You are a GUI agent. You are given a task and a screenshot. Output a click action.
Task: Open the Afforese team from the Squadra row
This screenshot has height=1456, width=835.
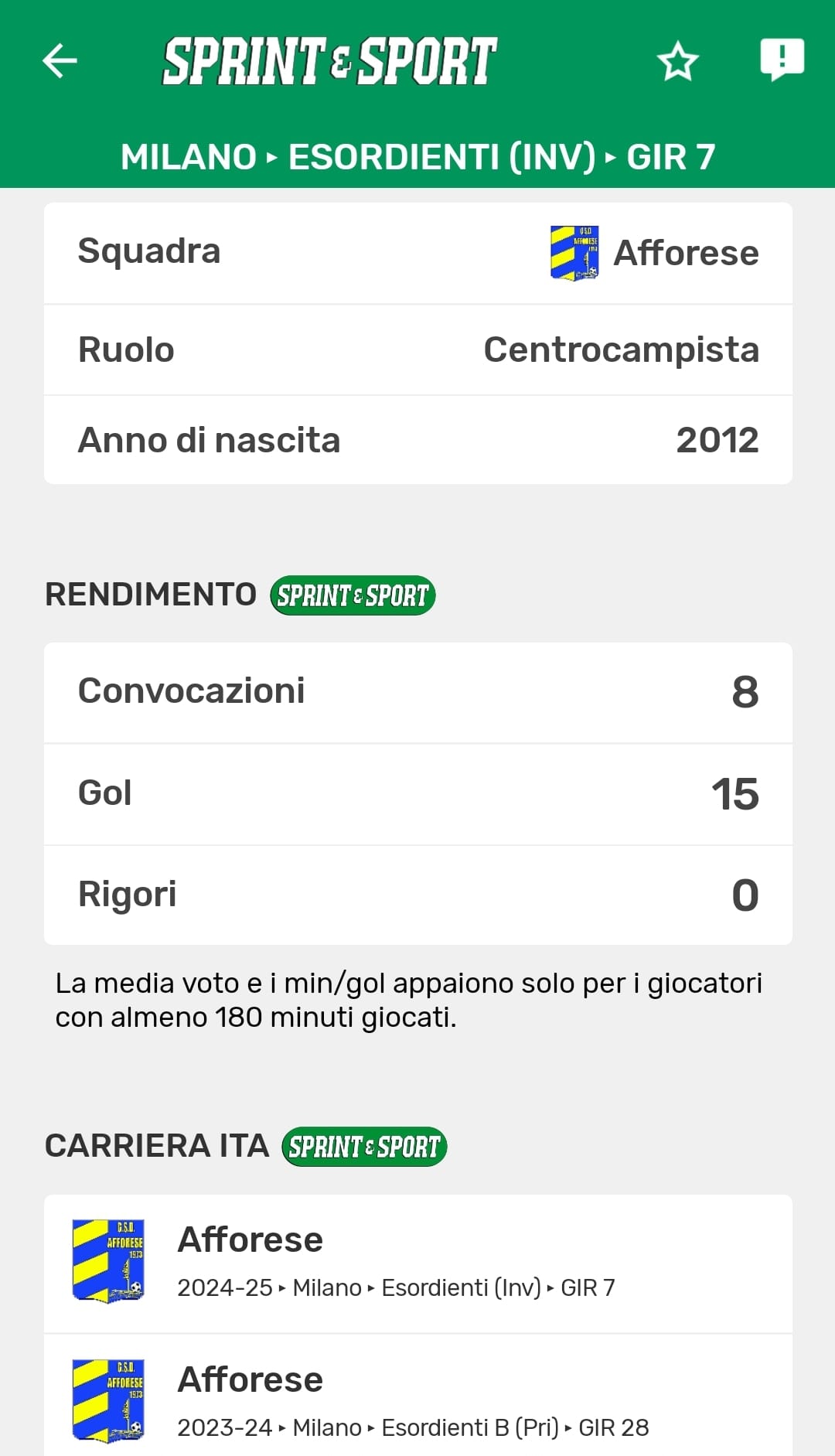(654, 253)
